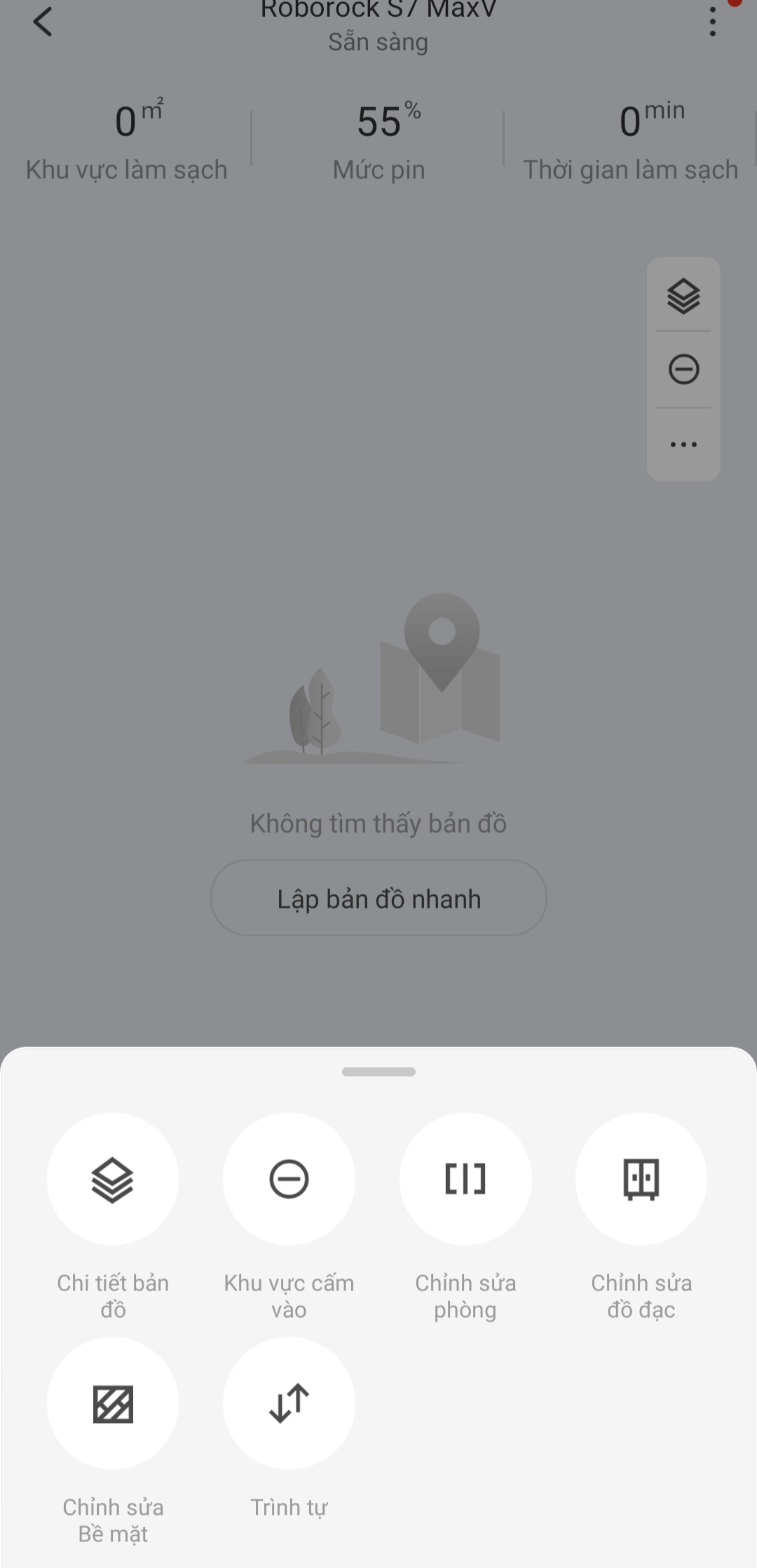Open Chi tiết bản đồ
The width and height of the screenshot is (757, 1568).
point(113,1179)
